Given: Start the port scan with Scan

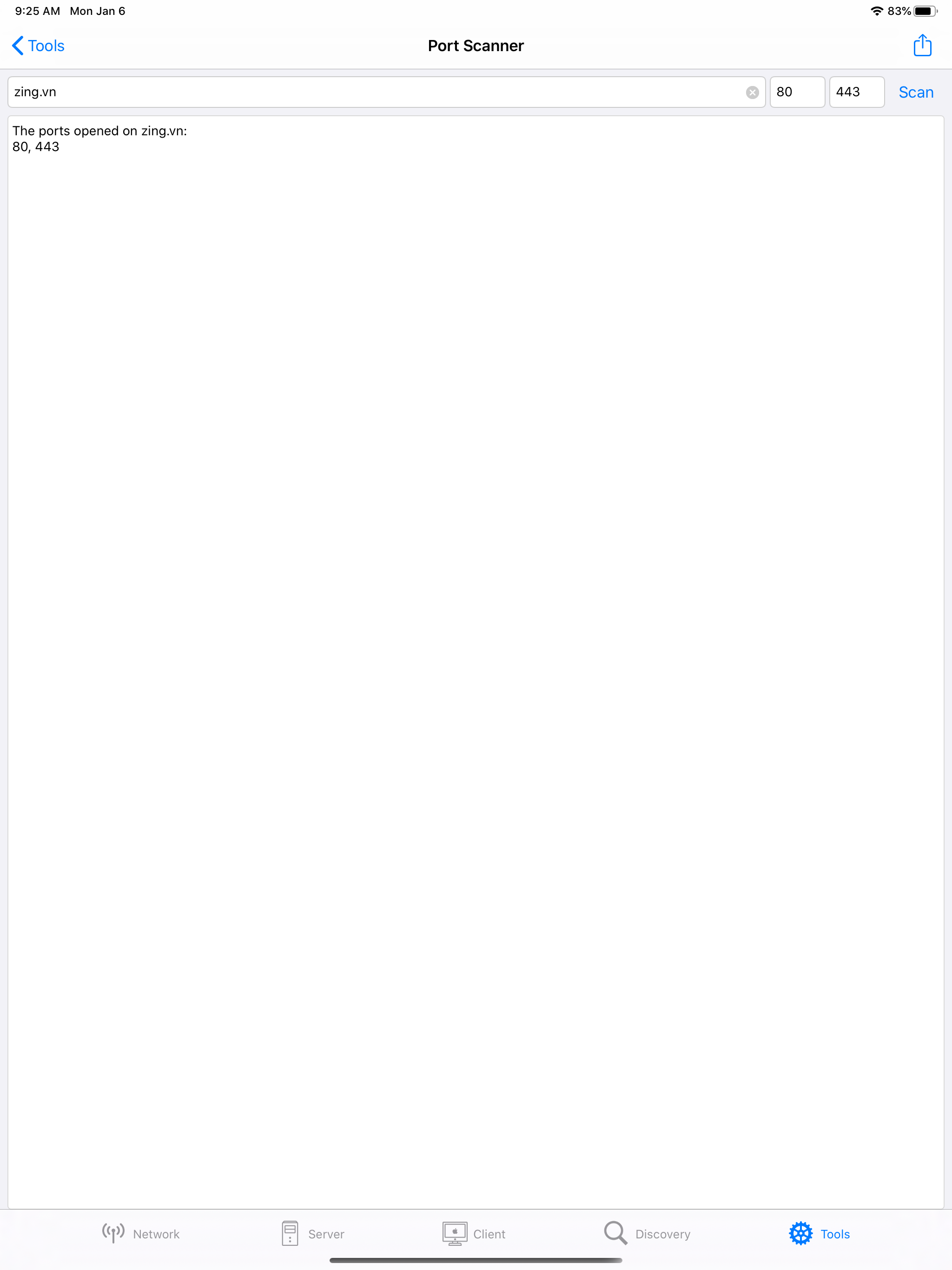Looking at the screenshot, I should [916, 92].
